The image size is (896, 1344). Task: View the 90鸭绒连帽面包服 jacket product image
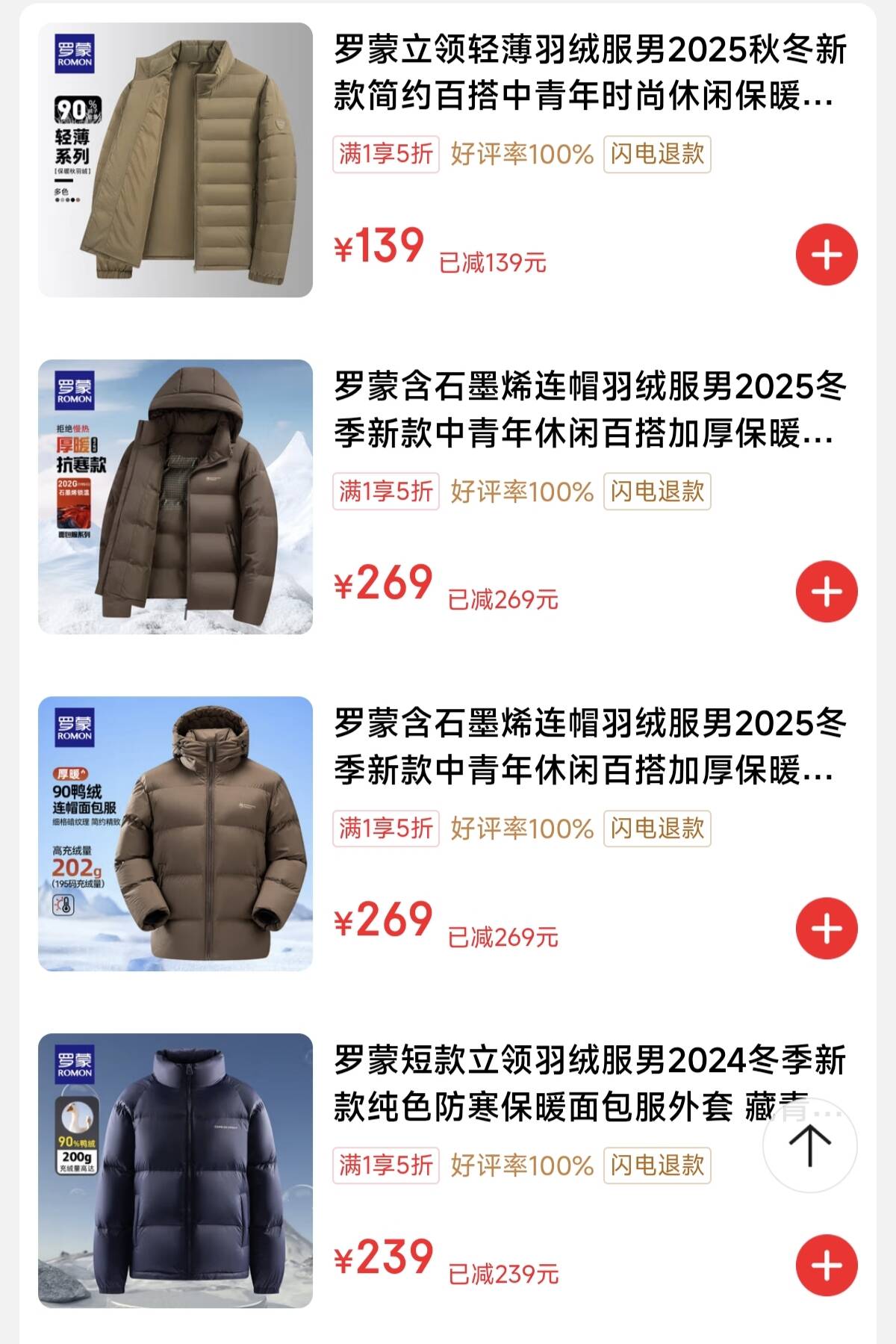[175, 834]
